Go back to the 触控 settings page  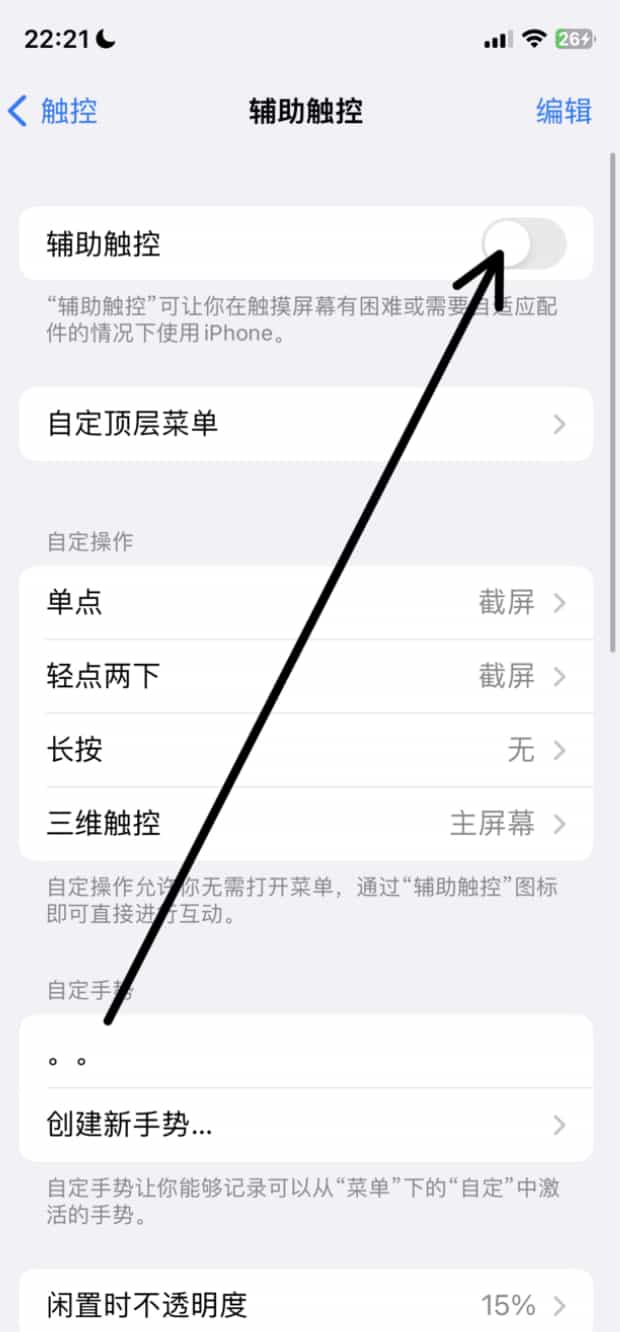click(x=53, y=110)
